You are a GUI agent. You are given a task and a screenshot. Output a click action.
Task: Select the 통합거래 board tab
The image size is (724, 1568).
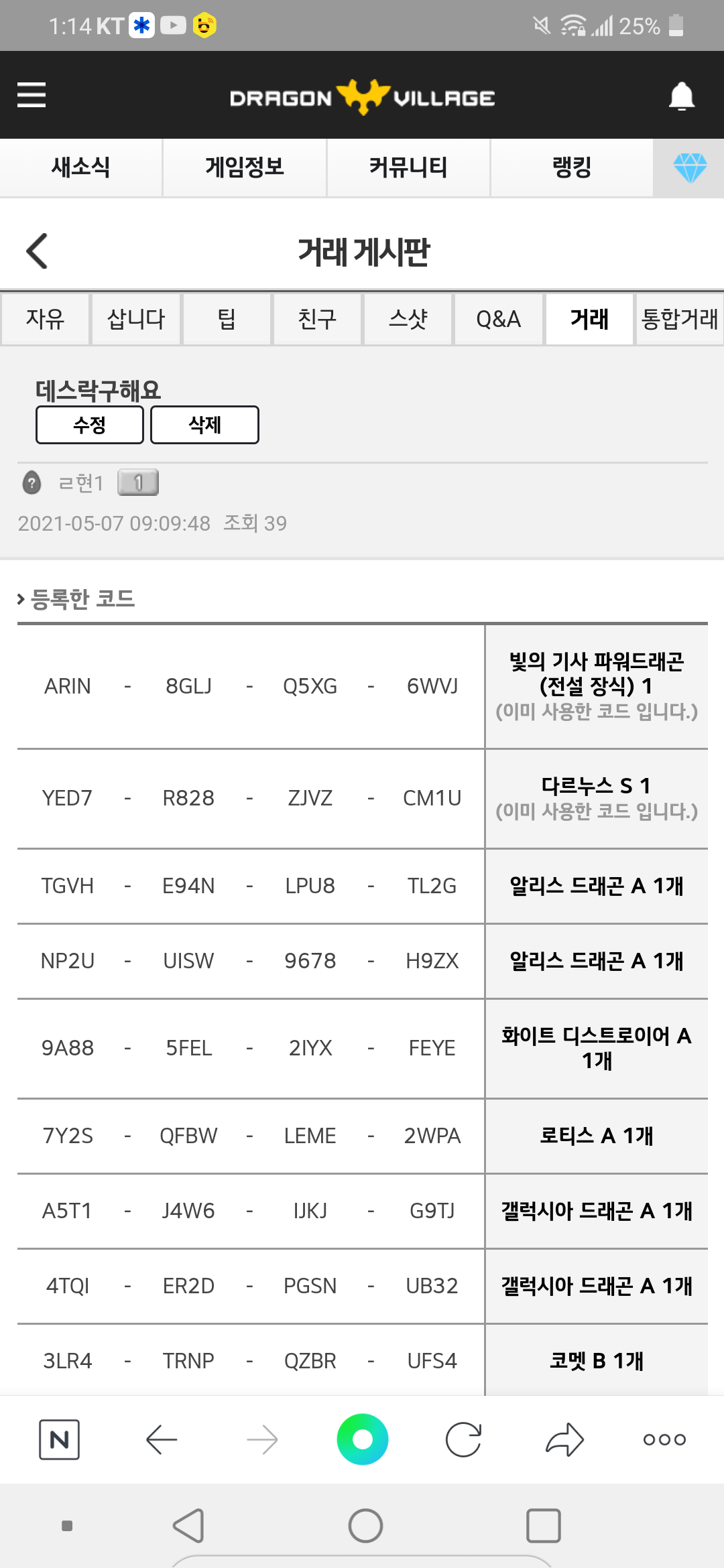point(679,319)
